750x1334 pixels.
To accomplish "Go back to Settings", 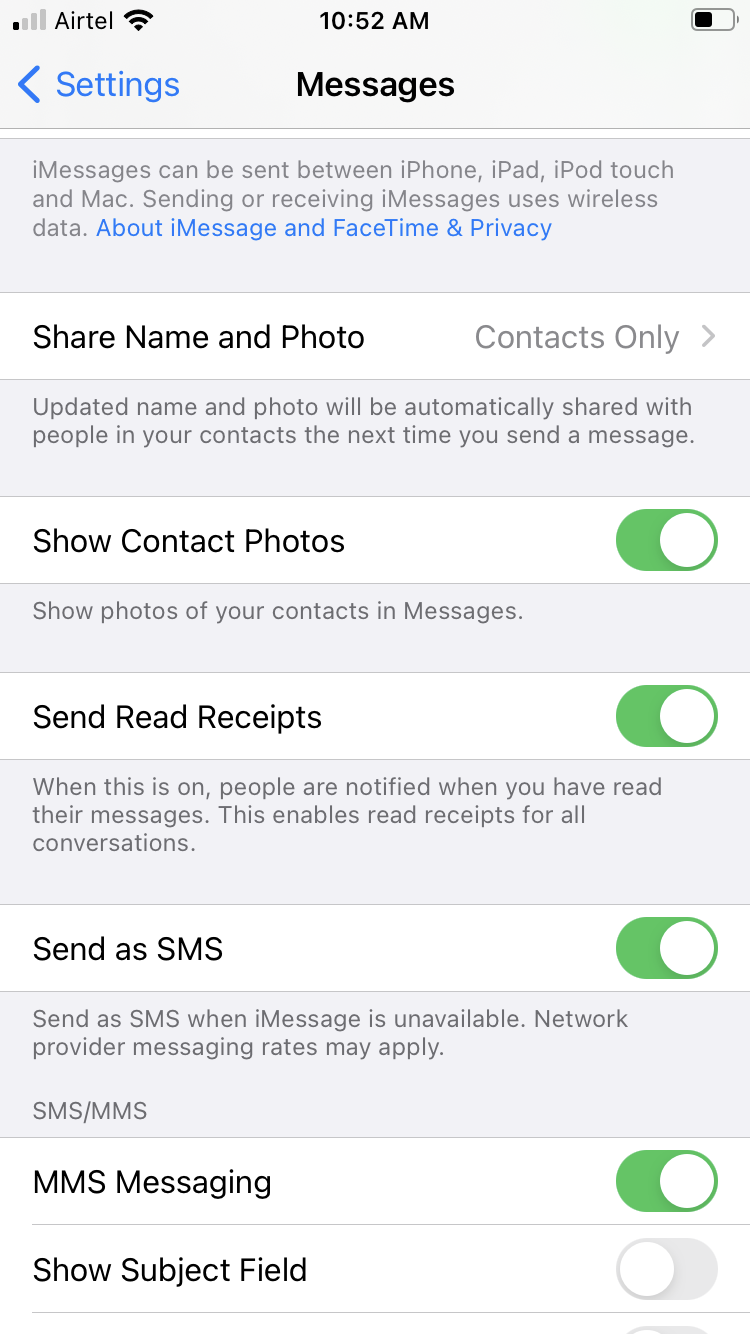I will coord(99,85).
